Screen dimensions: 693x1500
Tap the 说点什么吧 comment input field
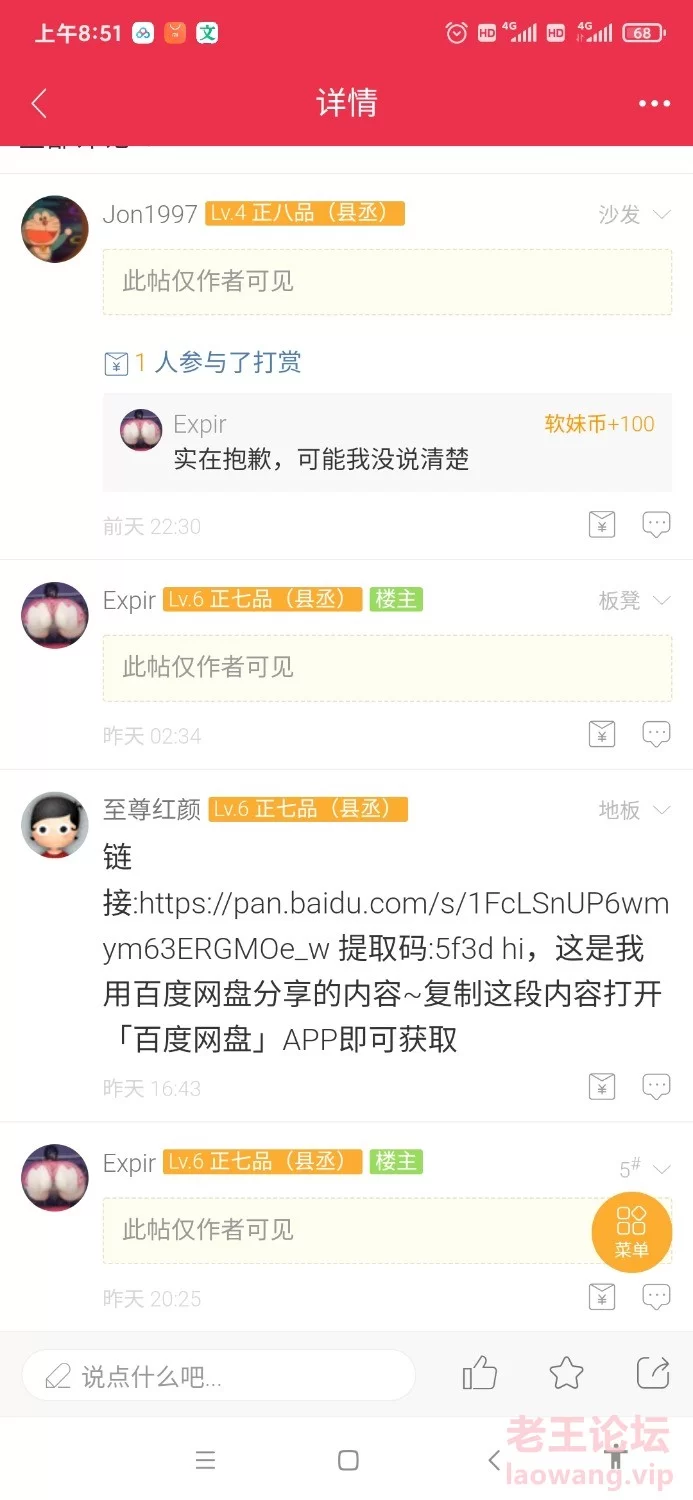coord(218,1376)
